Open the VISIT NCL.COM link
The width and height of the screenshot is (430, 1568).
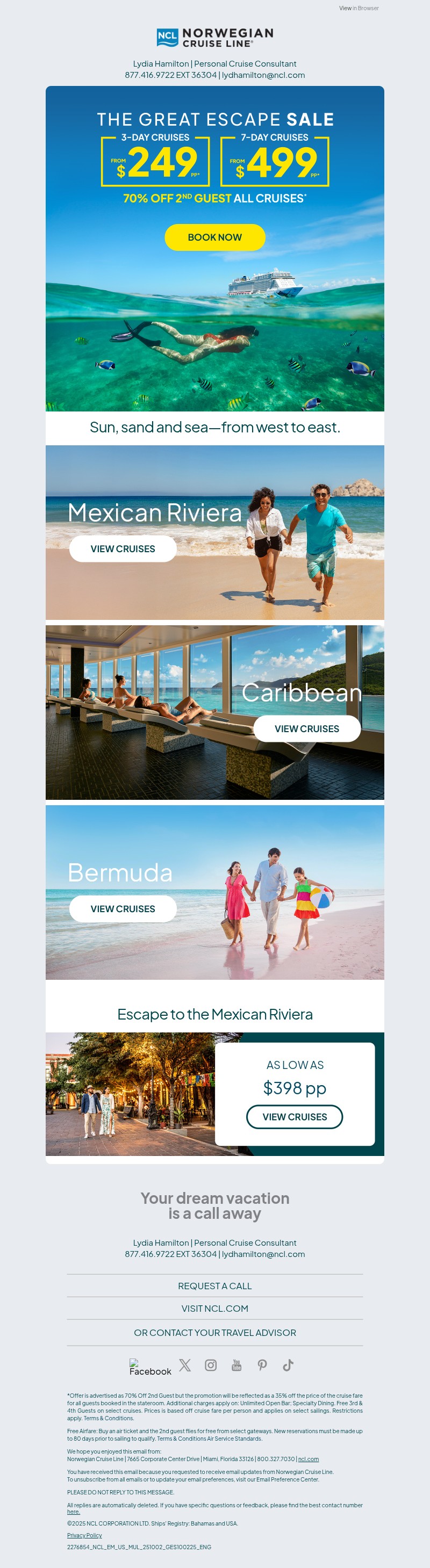(x=214, y=1308)
